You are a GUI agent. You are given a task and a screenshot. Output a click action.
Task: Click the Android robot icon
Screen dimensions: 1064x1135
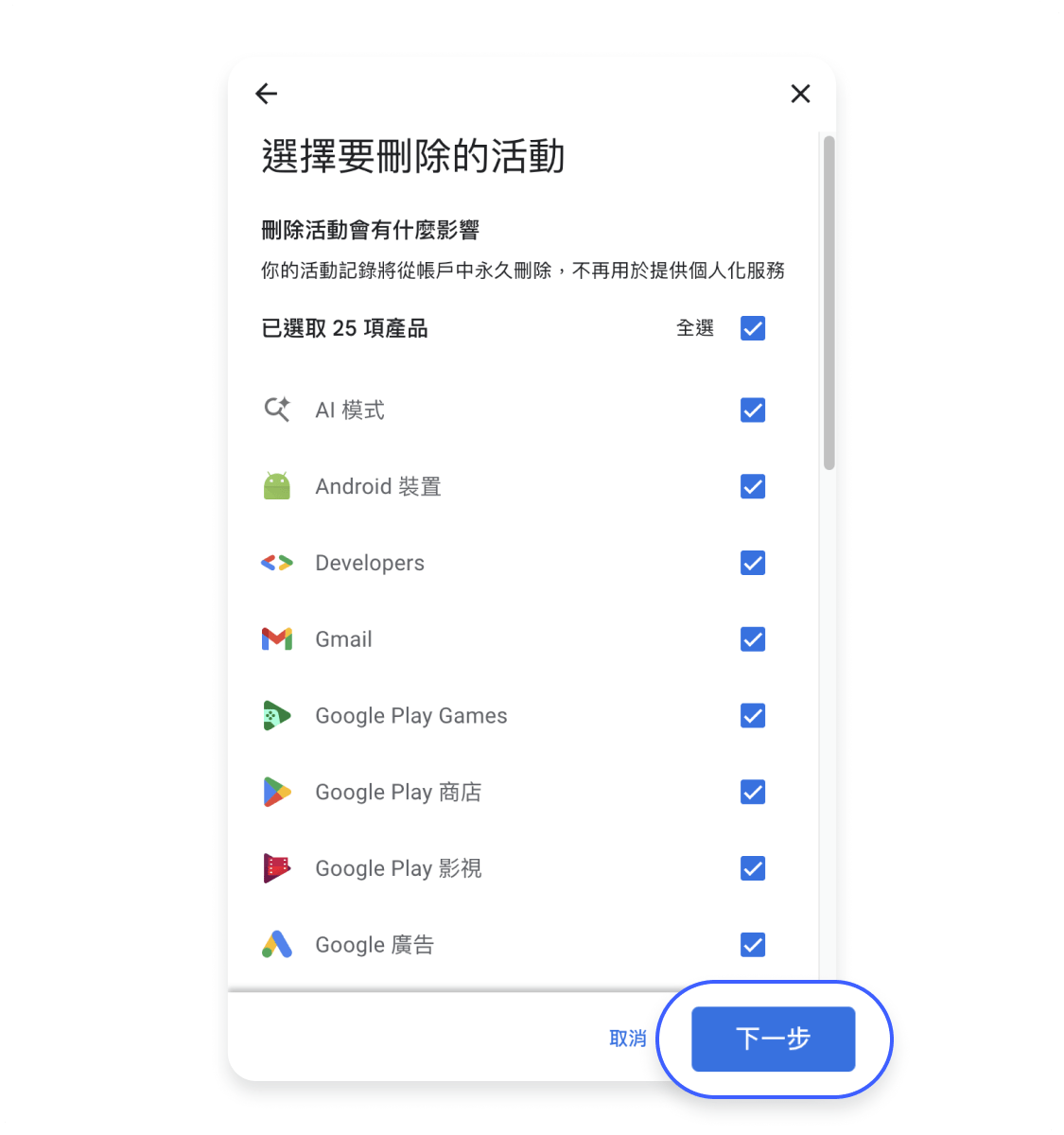click(x=276, y=486)
